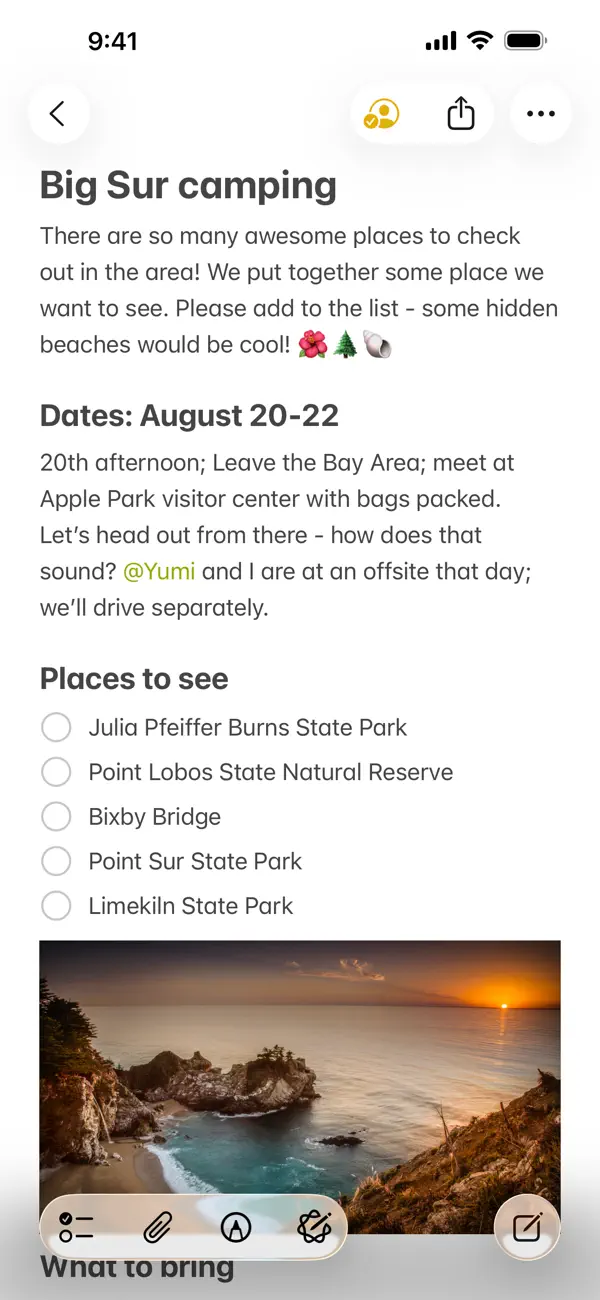Tap the checklist toolbar button
The height and width of the screenshot is (1300, 600).
pyautogui.click(x=76, y=1227)
